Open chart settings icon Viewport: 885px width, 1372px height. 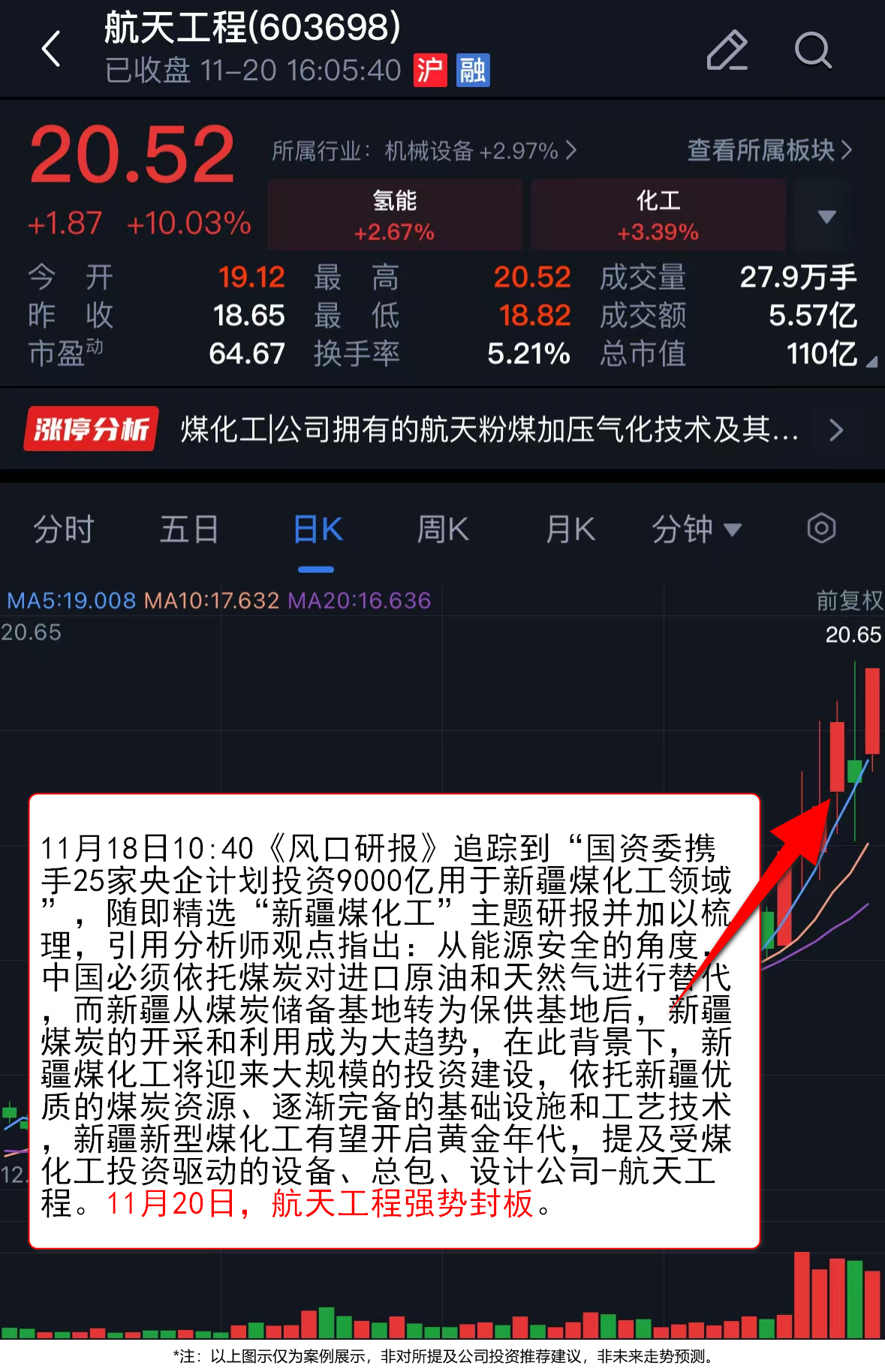pyautogui.click(x=821, y=528)
